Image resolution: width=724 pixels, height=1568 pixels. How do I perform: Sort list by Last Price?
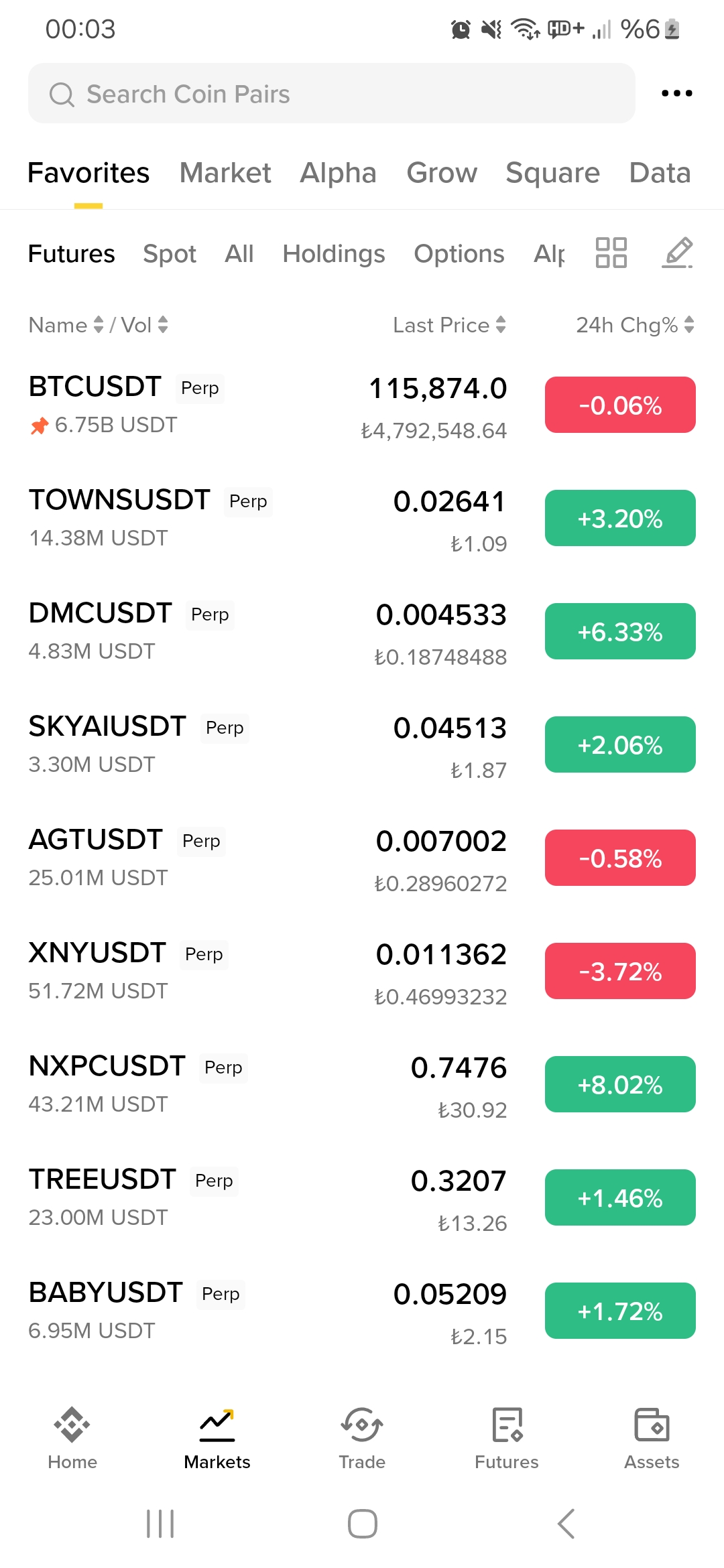[449, 325]
